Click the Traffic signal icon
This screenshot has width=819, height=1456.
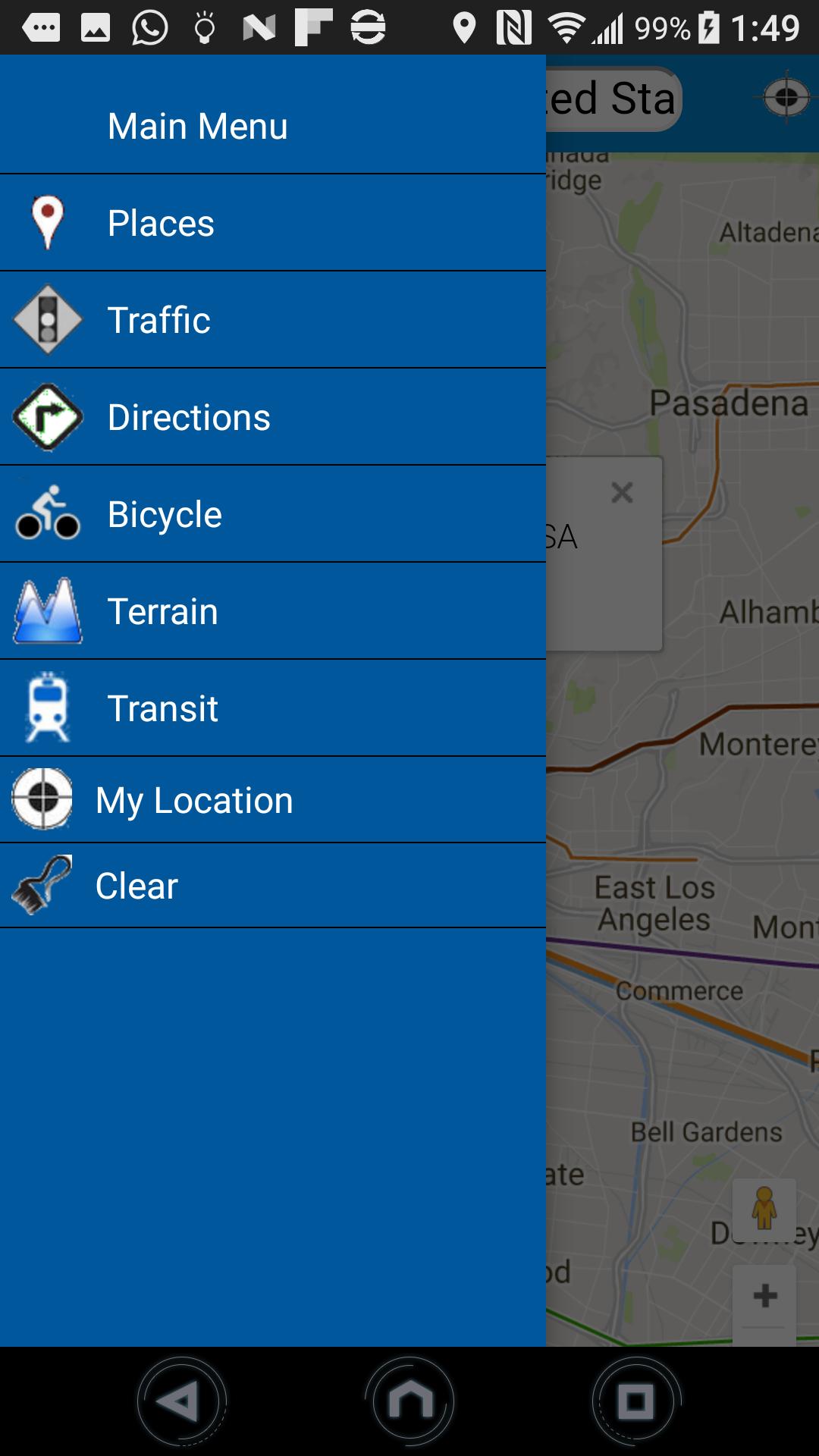[x=48, y=318]
